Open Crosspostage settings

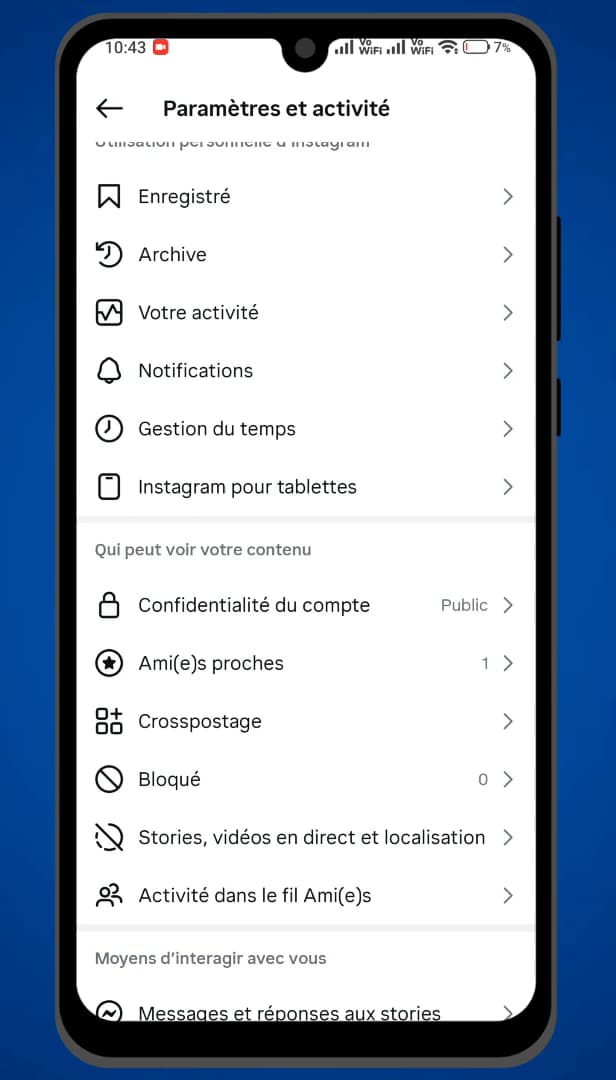tap(306, 721)
